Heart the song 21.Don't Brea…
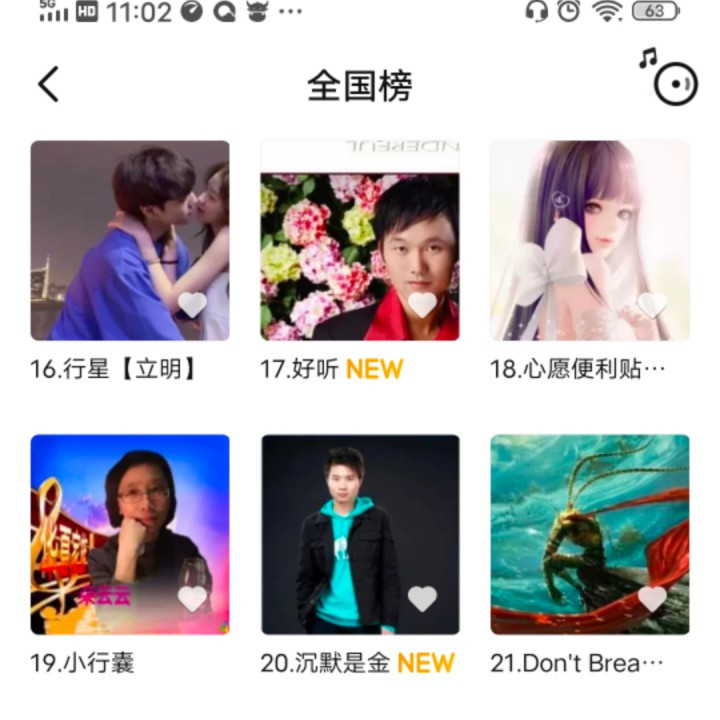720x720 pixels. pos(652,599)
